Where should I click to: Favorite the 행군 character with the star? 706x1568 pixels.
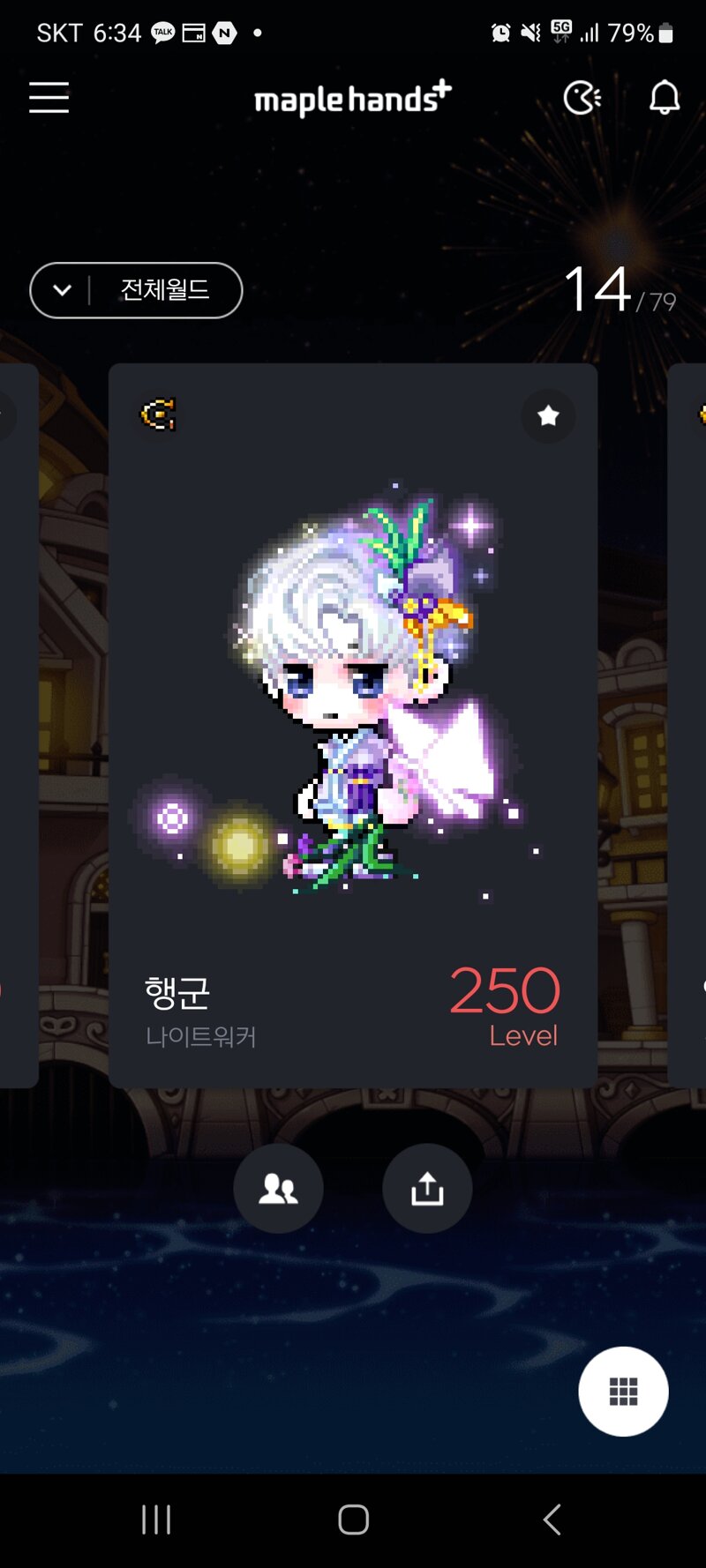(548, 415)
